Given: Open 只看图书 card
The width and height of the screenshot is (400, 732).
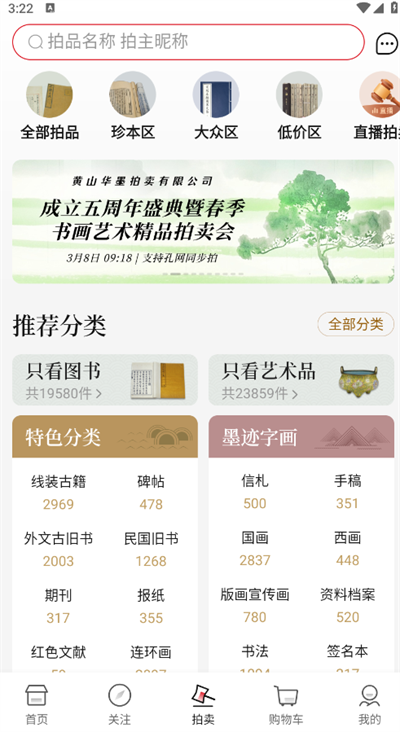Looking at the screenshot, I should pos(105,380).
